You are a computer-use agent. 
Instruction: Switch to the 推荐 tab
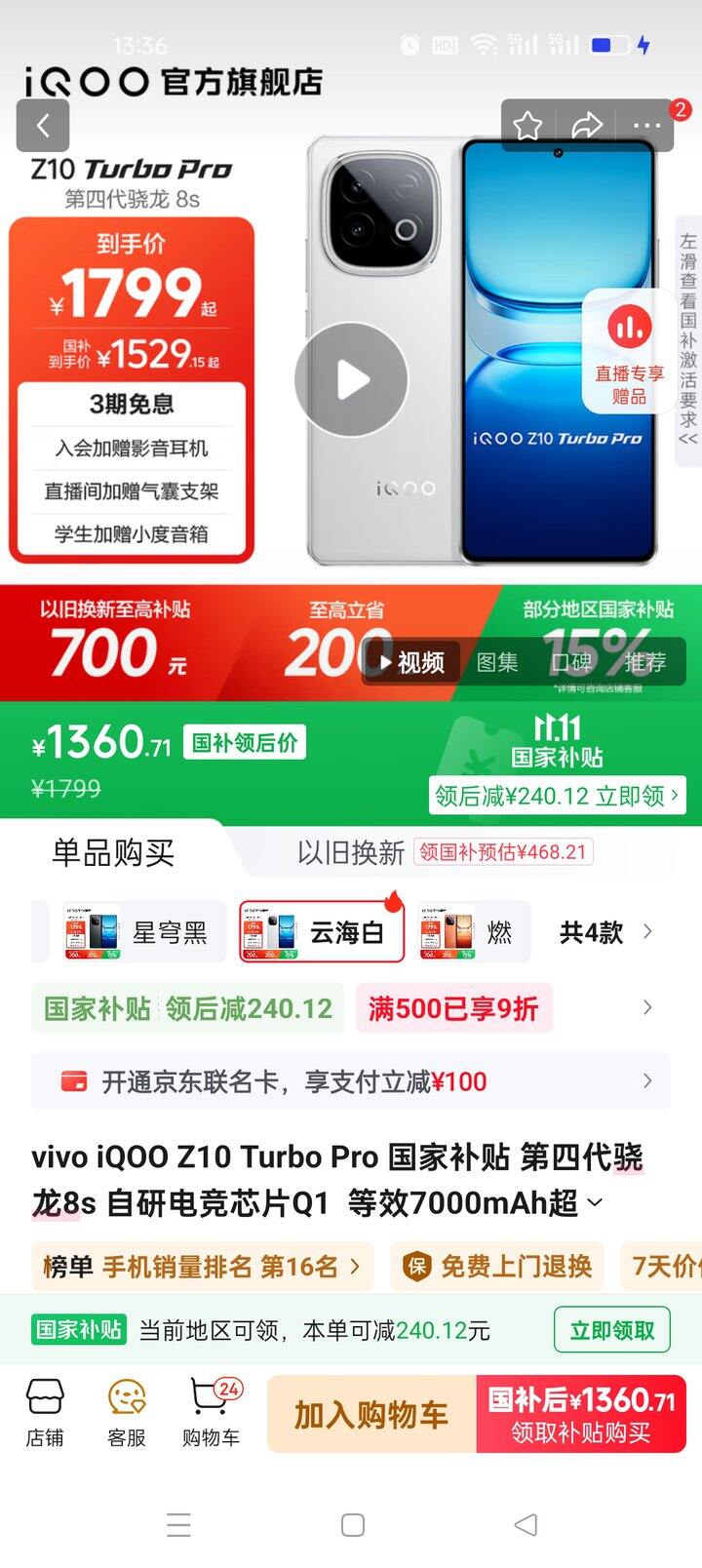coord(644,663)
